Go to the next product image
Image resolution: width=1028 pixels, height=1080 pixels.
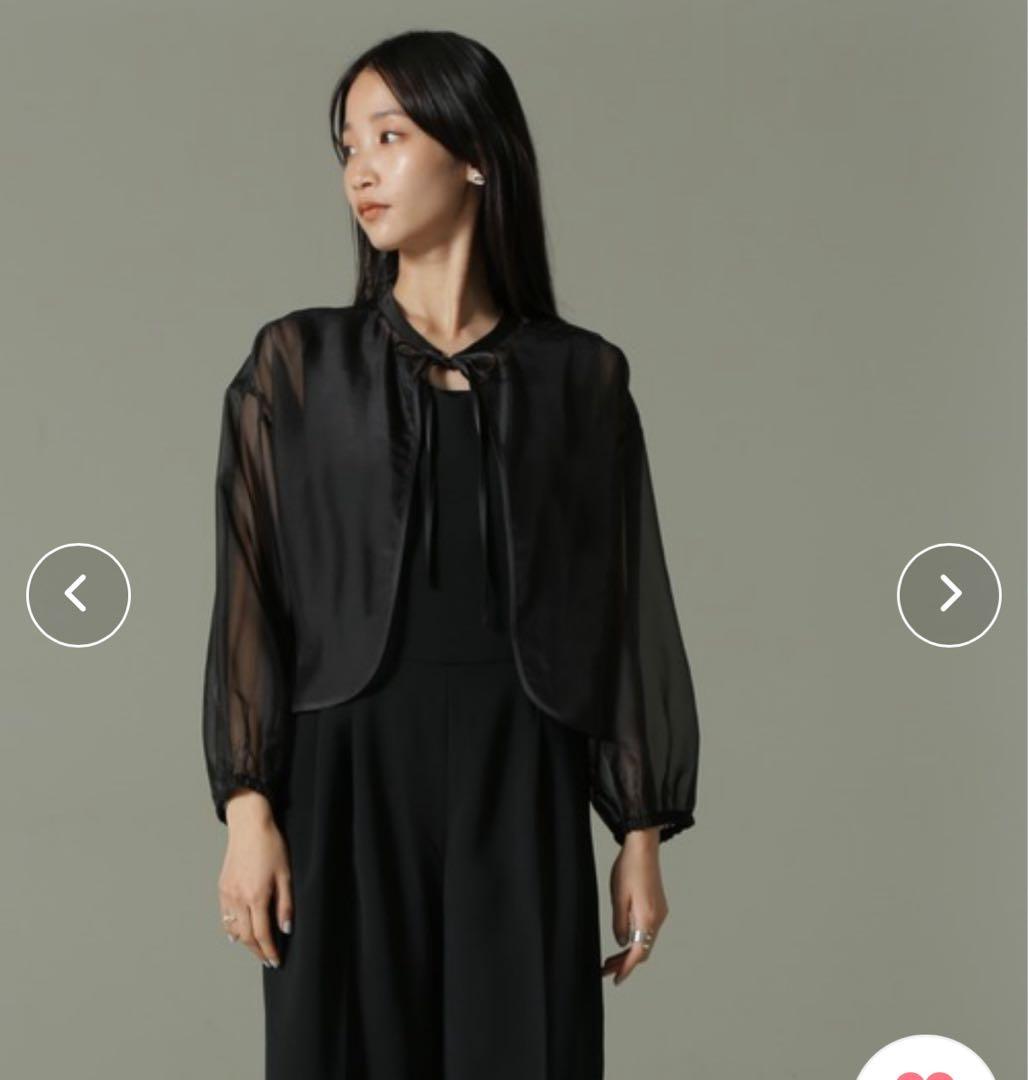click(x=948, y=595)
